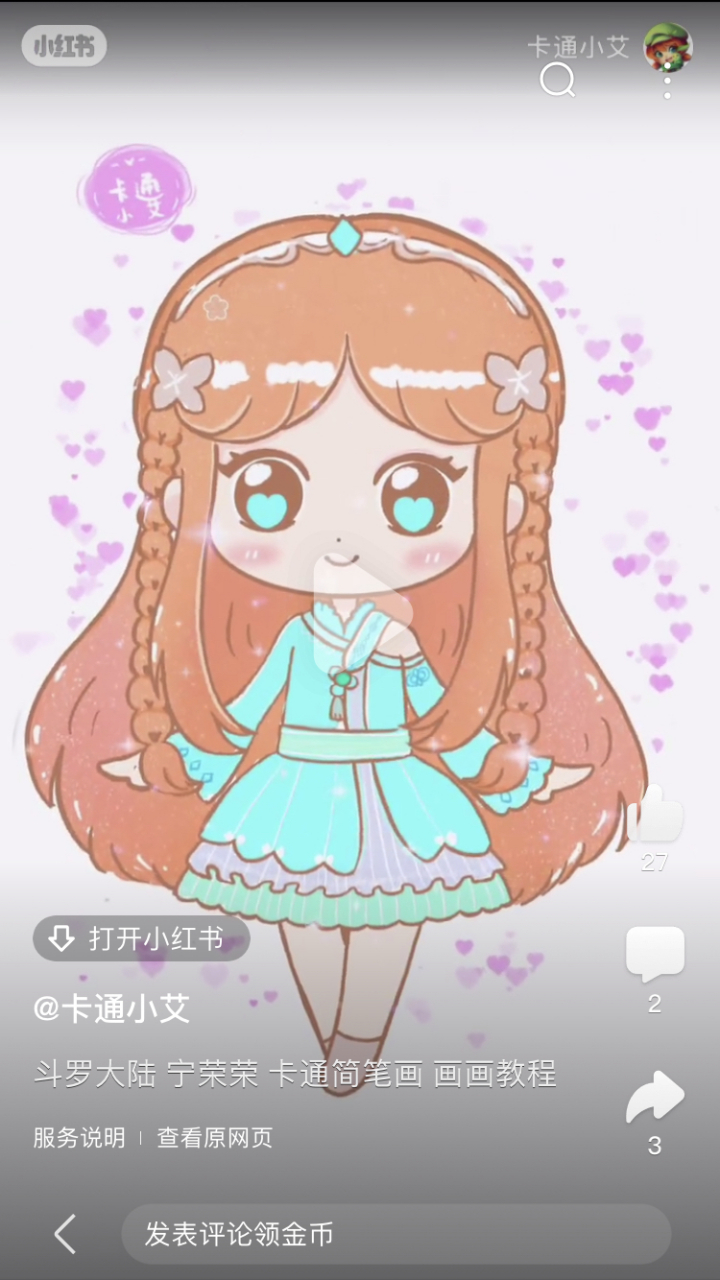The height and width of the screenshot is (1280, 720).
Task: Open the three-dot overflow menu
Action: click(667, 83)
